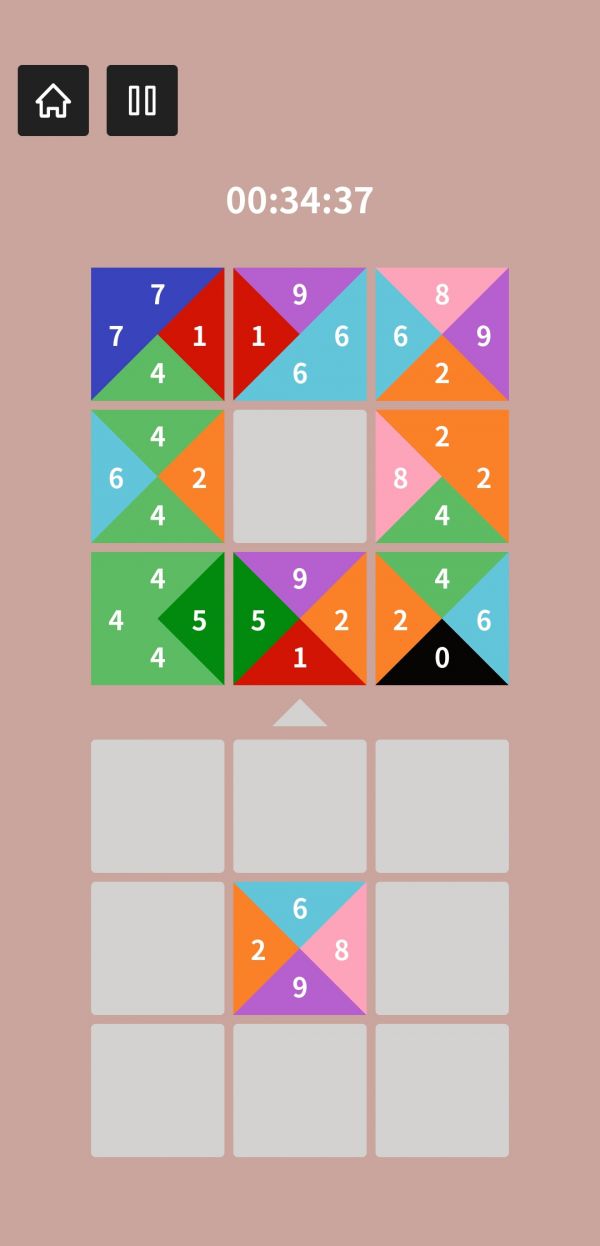The image size is (600, 1246).
Task: Tap the empty center board slot
Action: [x=300, y=476]
